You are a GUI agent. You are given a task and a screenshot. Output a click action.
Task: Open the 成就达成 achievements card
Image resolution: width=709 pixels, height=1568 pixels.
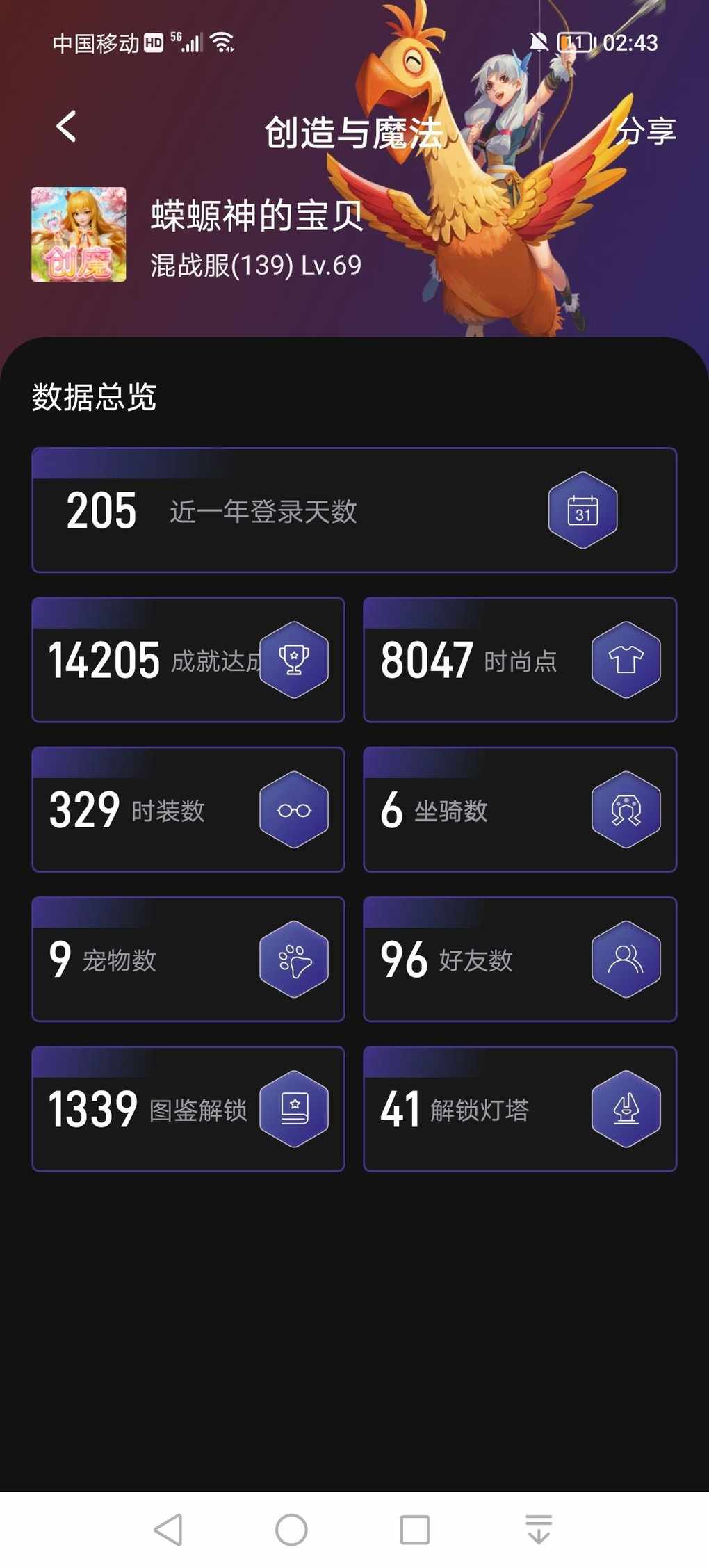click(x=188, y=660)
